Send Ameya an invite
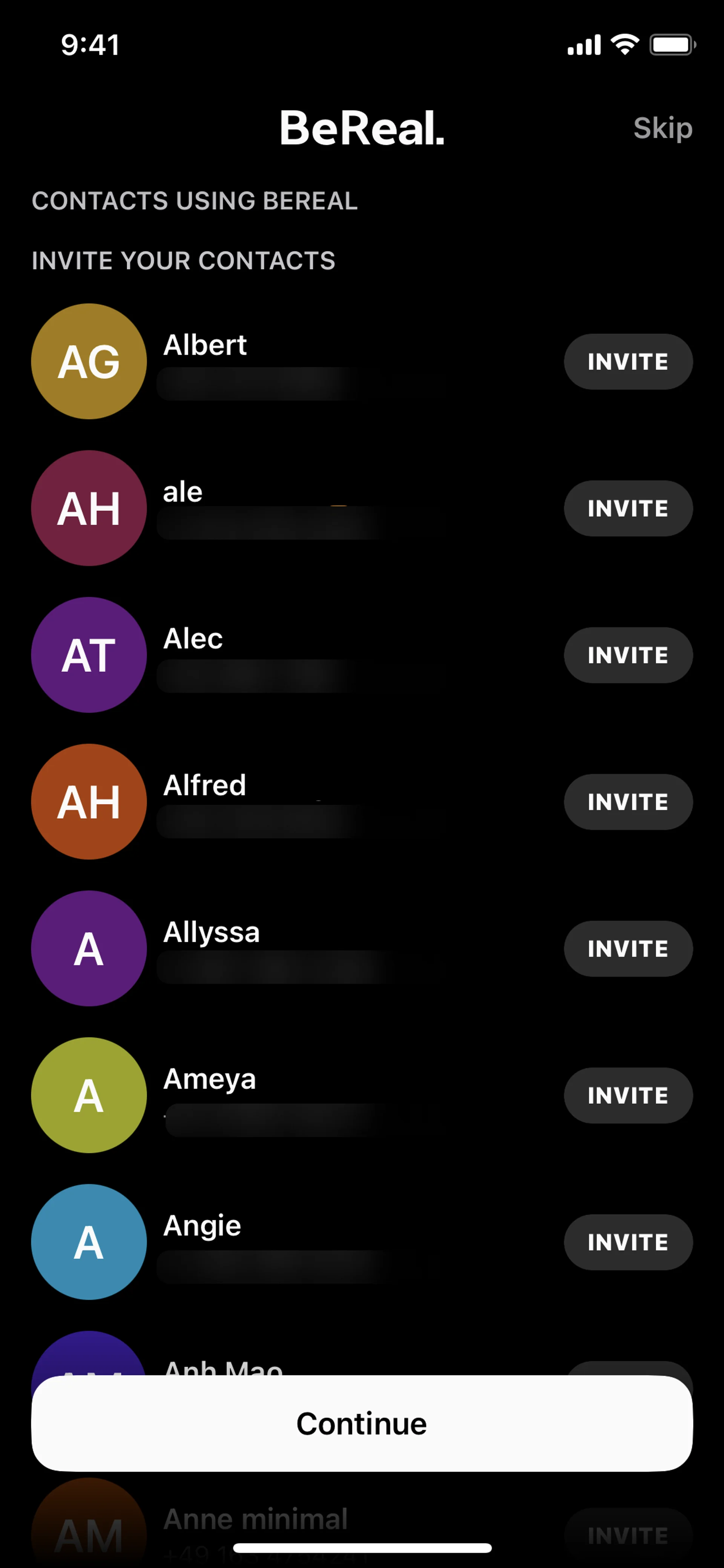724x1568 pixels. coord(628,1095)
